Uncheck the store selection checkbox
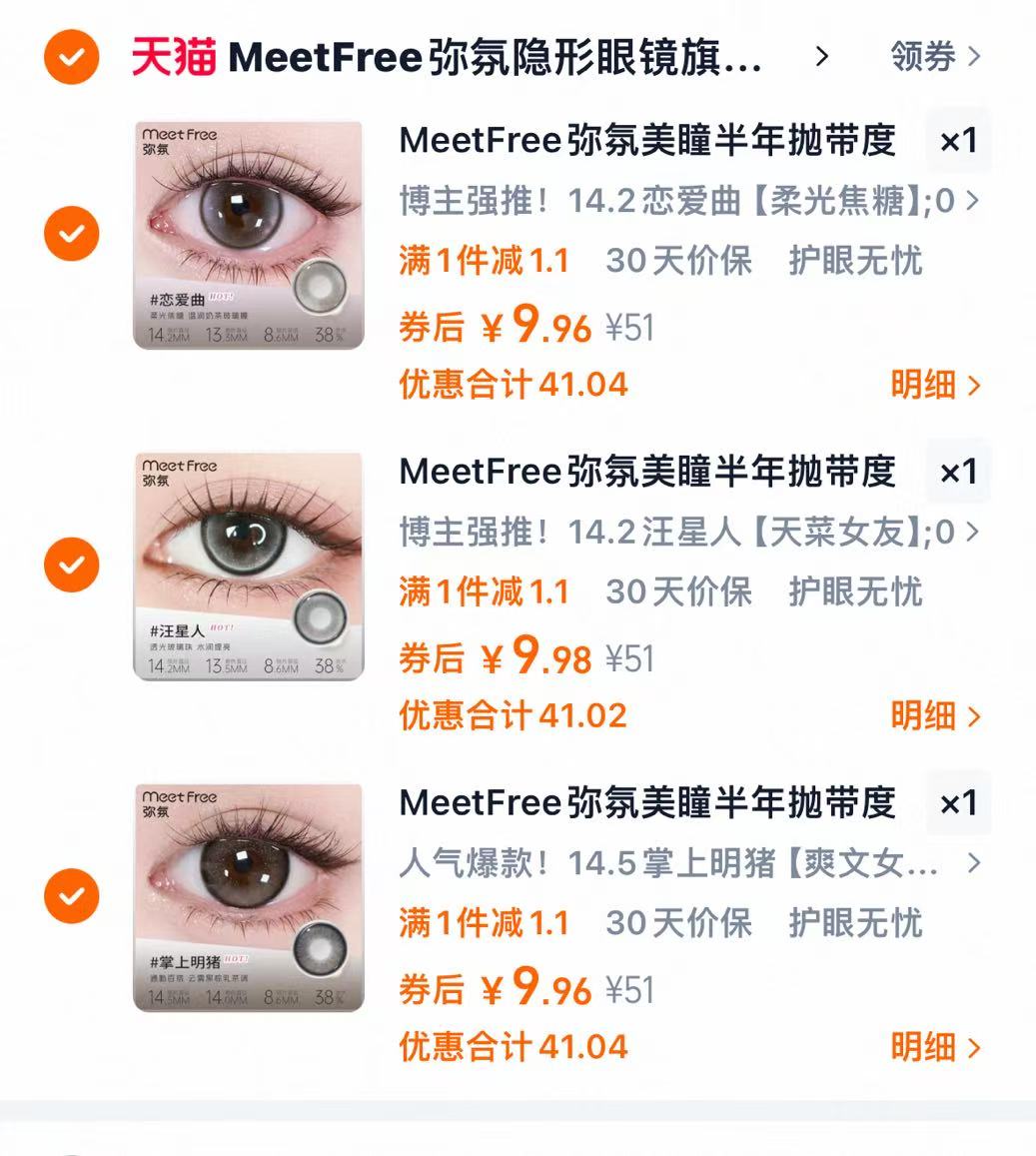Viewport: 1036px width, 1156px height. (70, 57)
